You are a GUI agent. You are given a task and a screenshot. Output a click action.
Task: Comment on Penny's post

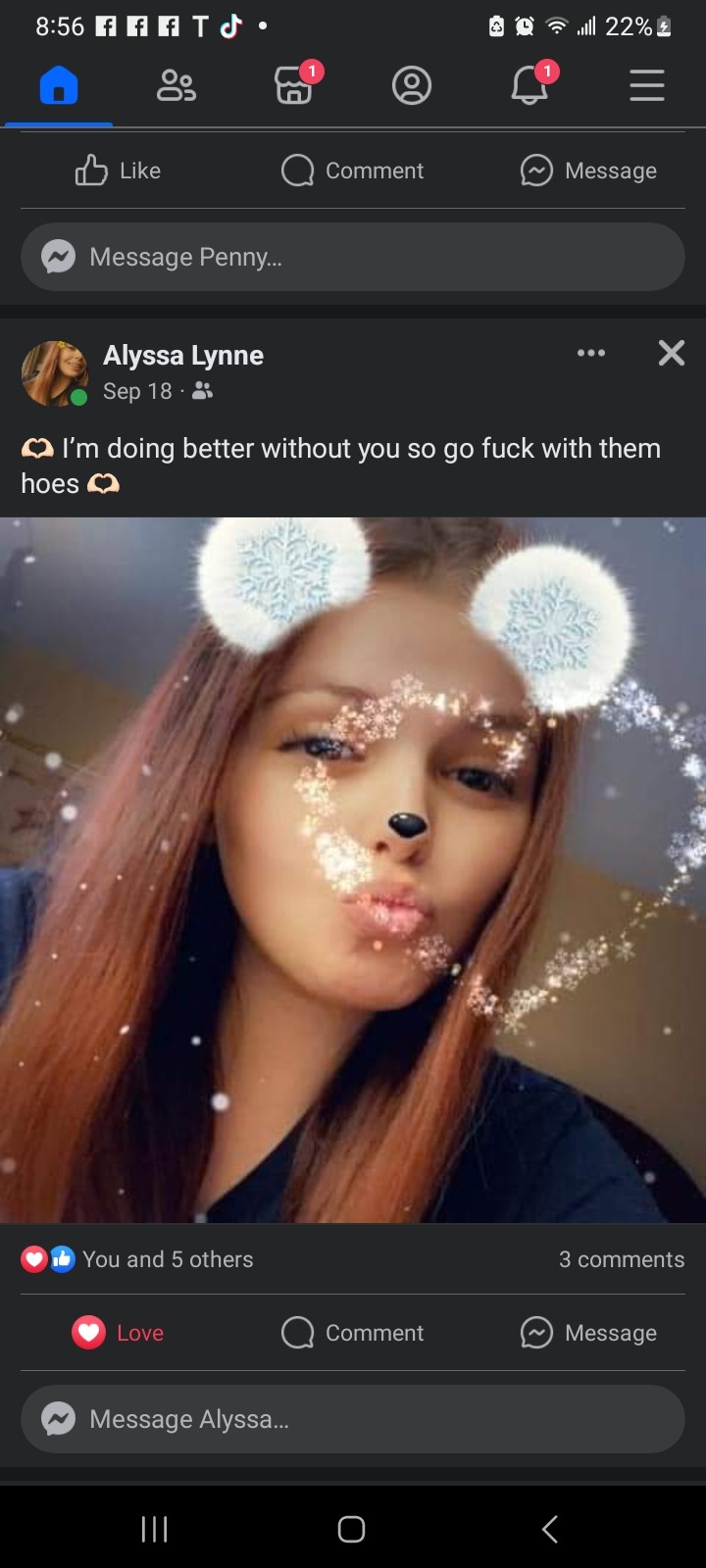353,171
